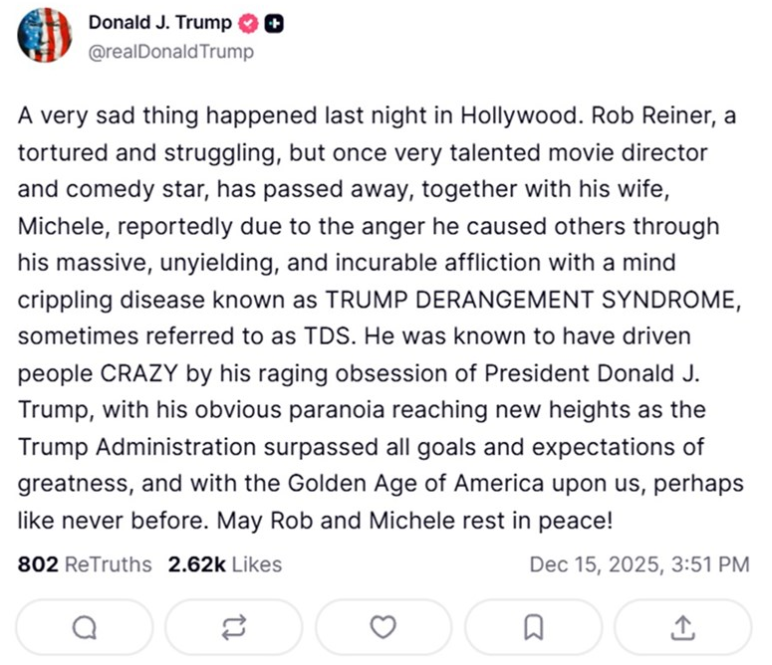This screenshot has width=772, height=665.
Task: Reply to this post
Action: click(85, 627)
